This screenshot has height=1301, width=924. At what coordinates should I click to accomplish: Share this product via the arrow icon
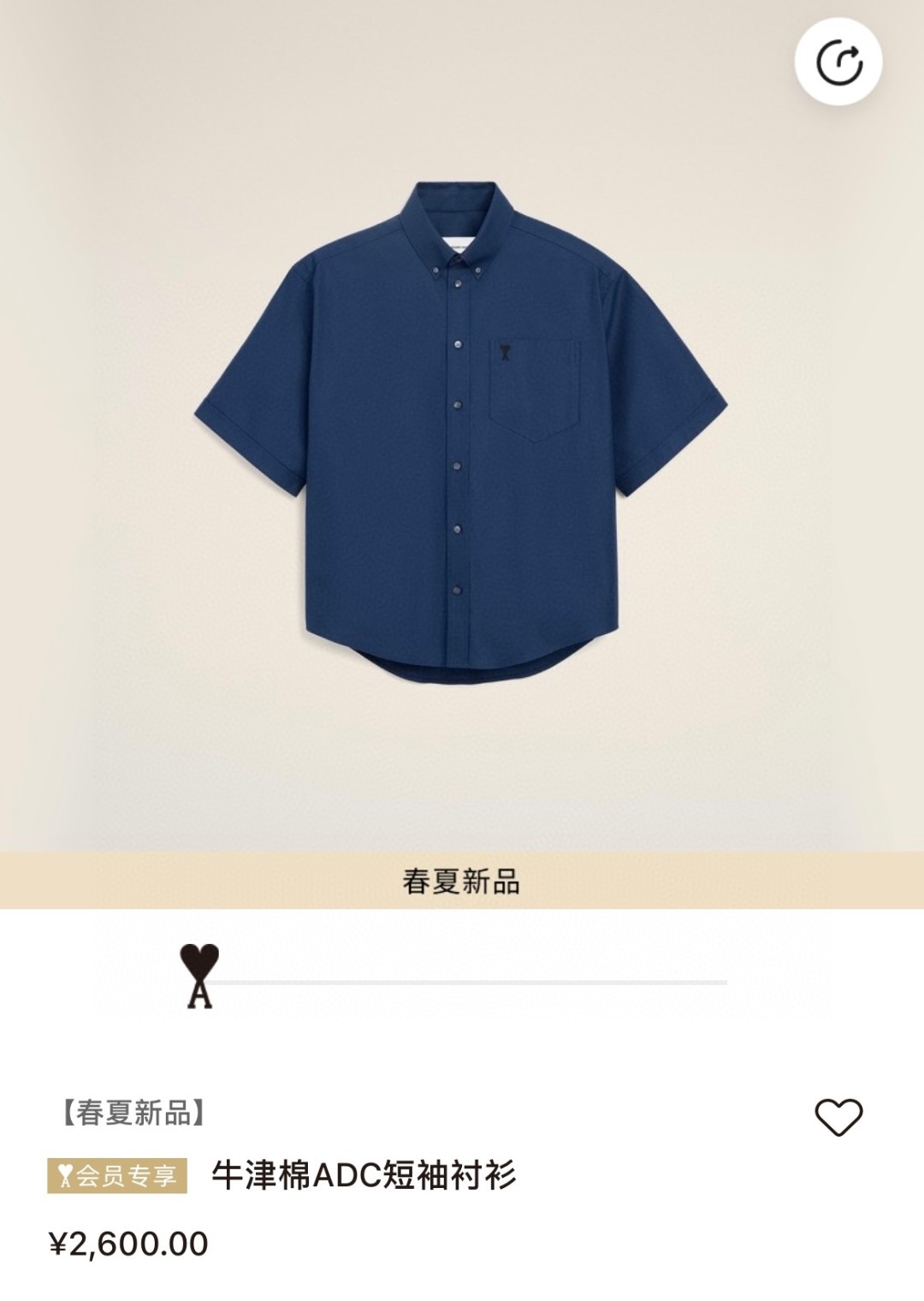(838, 62)
